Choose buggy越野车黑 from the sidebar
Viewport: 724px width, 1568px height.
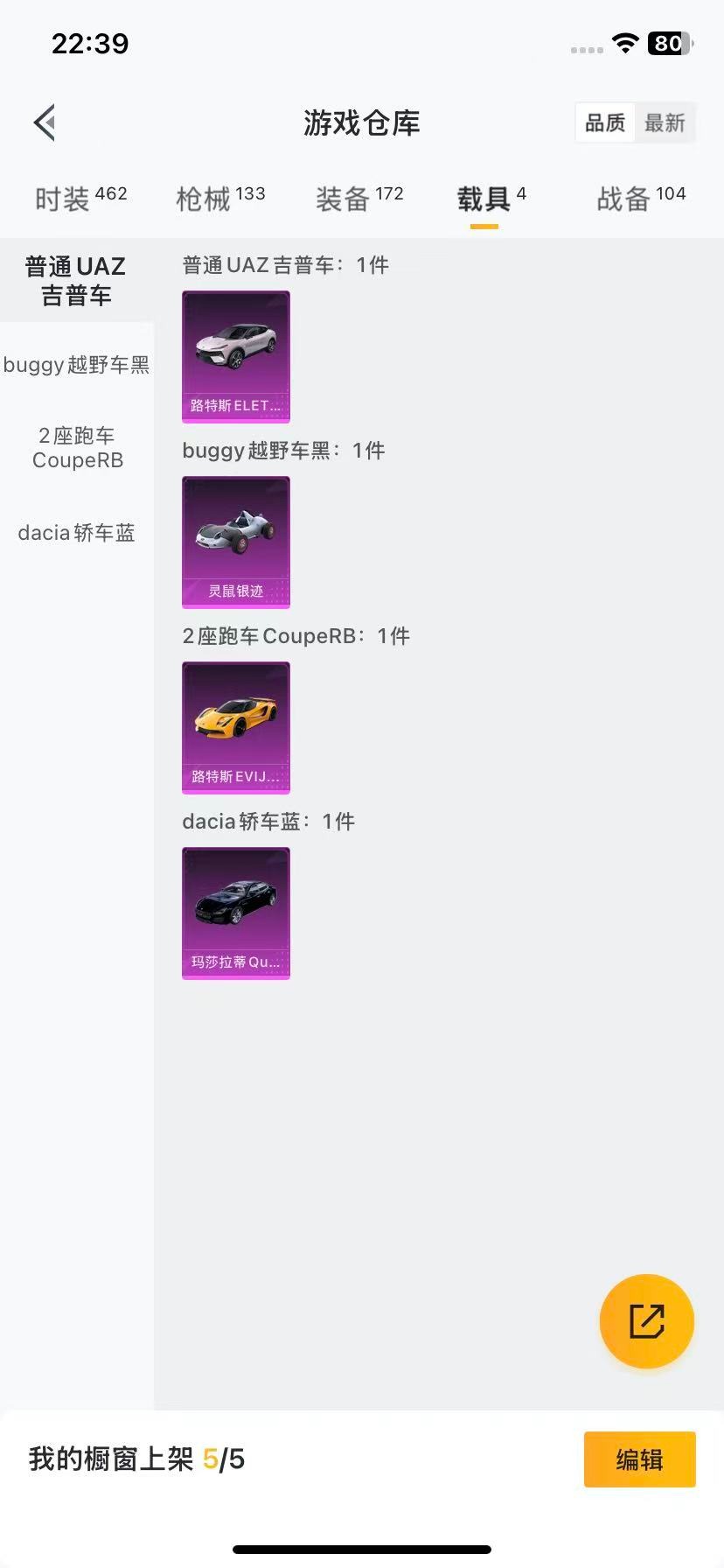[x=75, y=365]
